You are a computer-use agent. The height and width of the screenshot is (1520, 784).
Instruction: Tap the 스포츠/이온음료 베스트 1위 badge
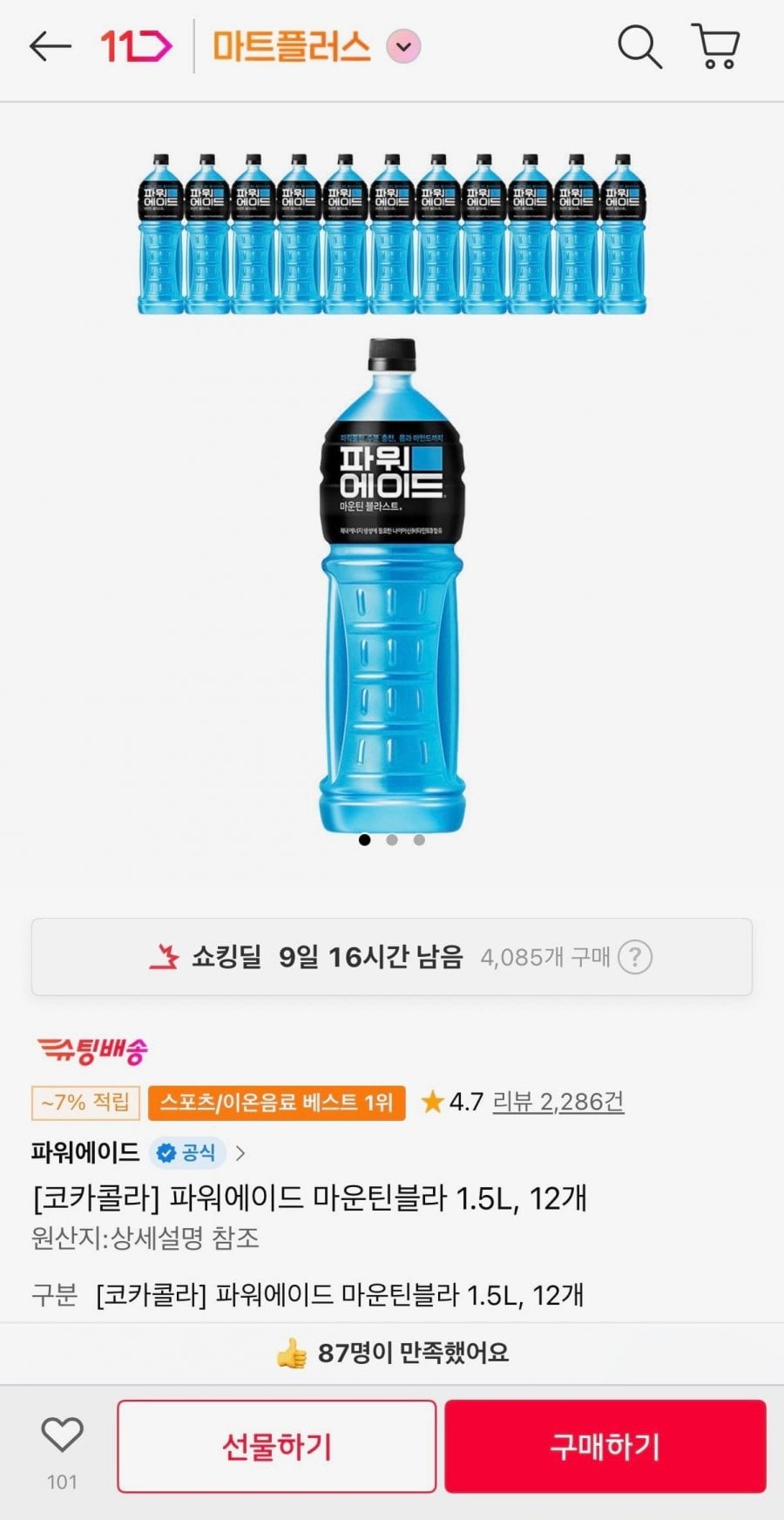[276, 1103]
